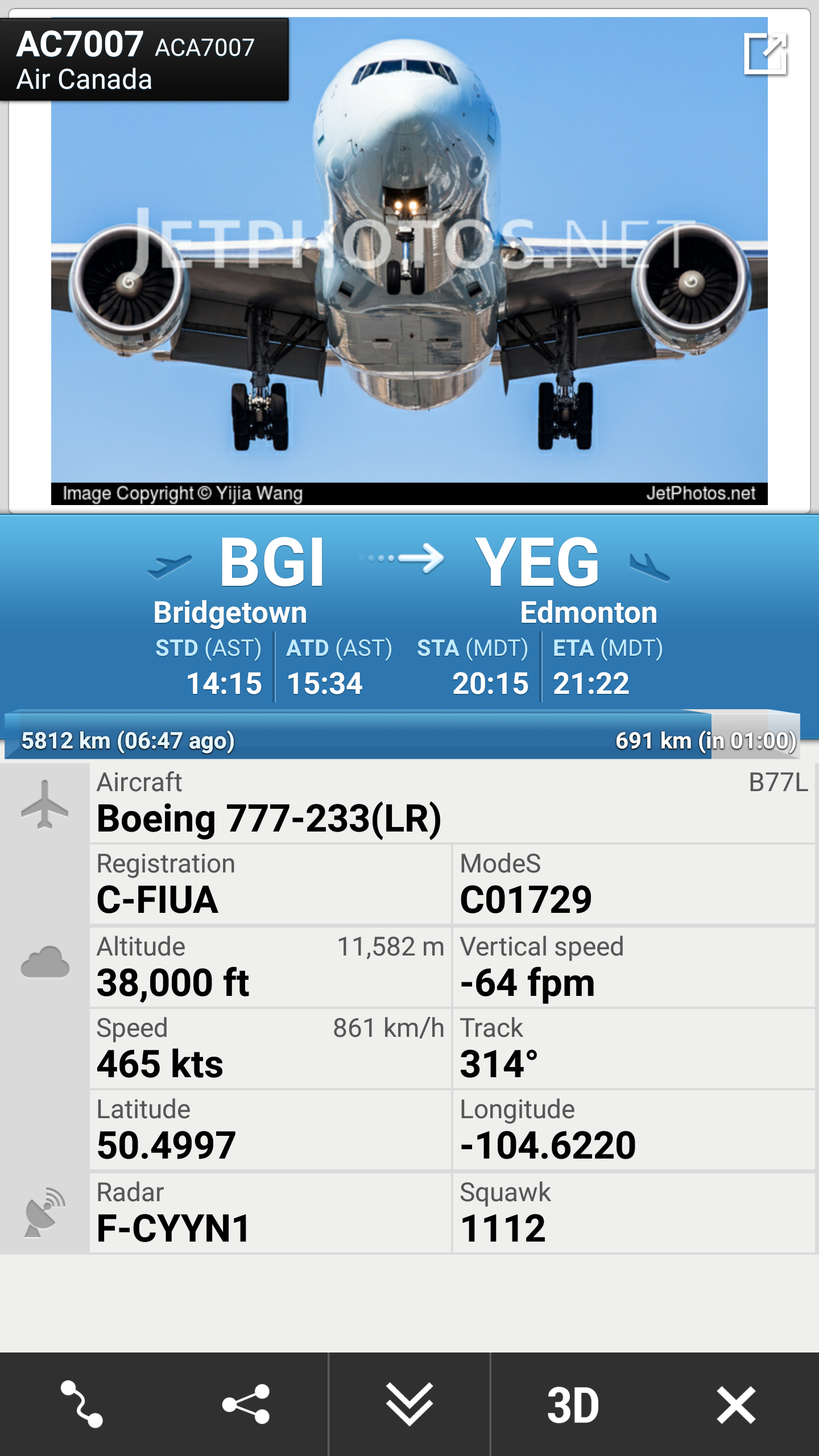Open the 3D cockpit view

click(x=573, y=1404)
